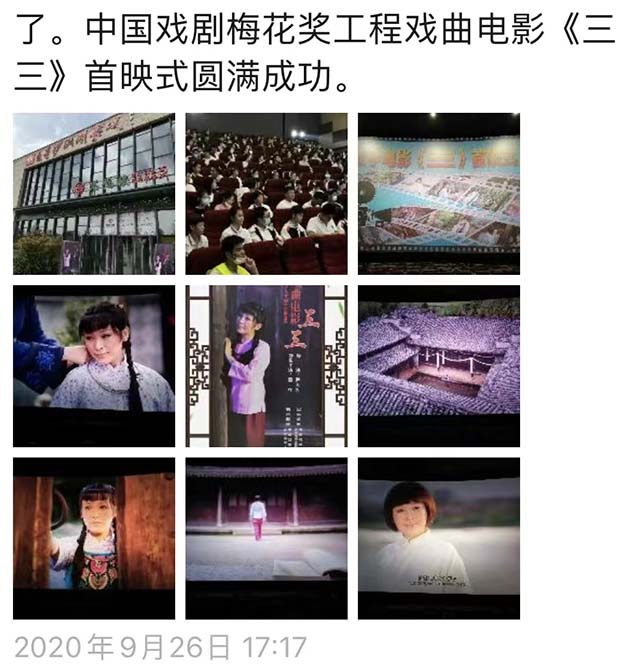View the photo of the seated audience
The height and width of the screenshot is (664, 620).
pyautogui.click(x=266, y=193)
